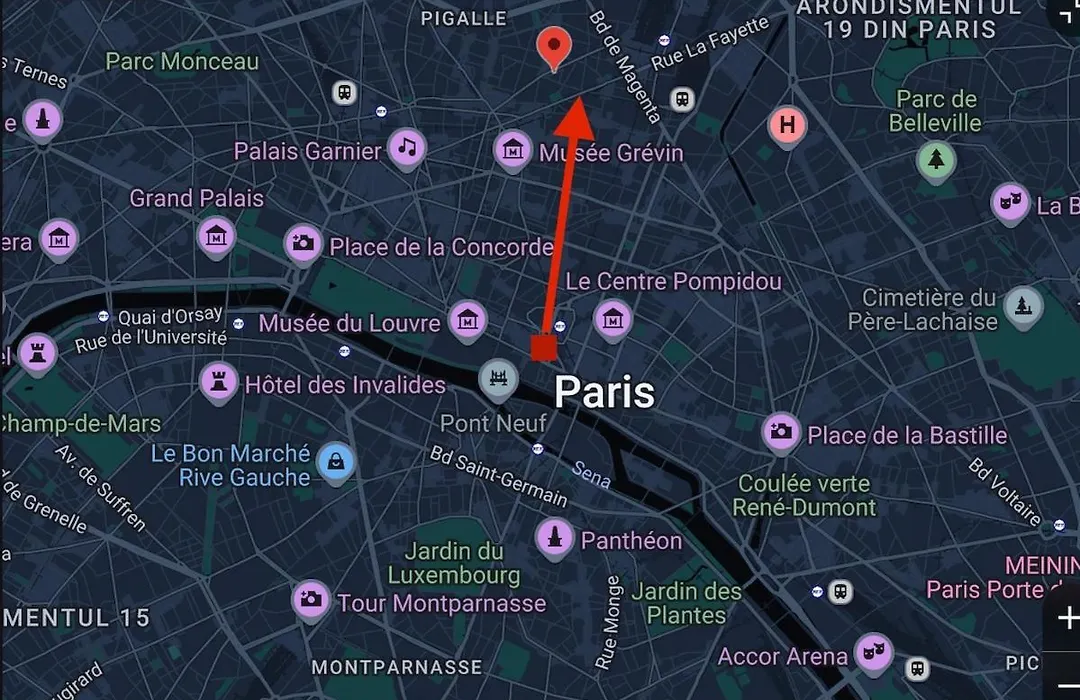The image size is (1080, 700).
Task: Select the Cimetière du Père-Lachaise marker
Action: coord(1023,305)
